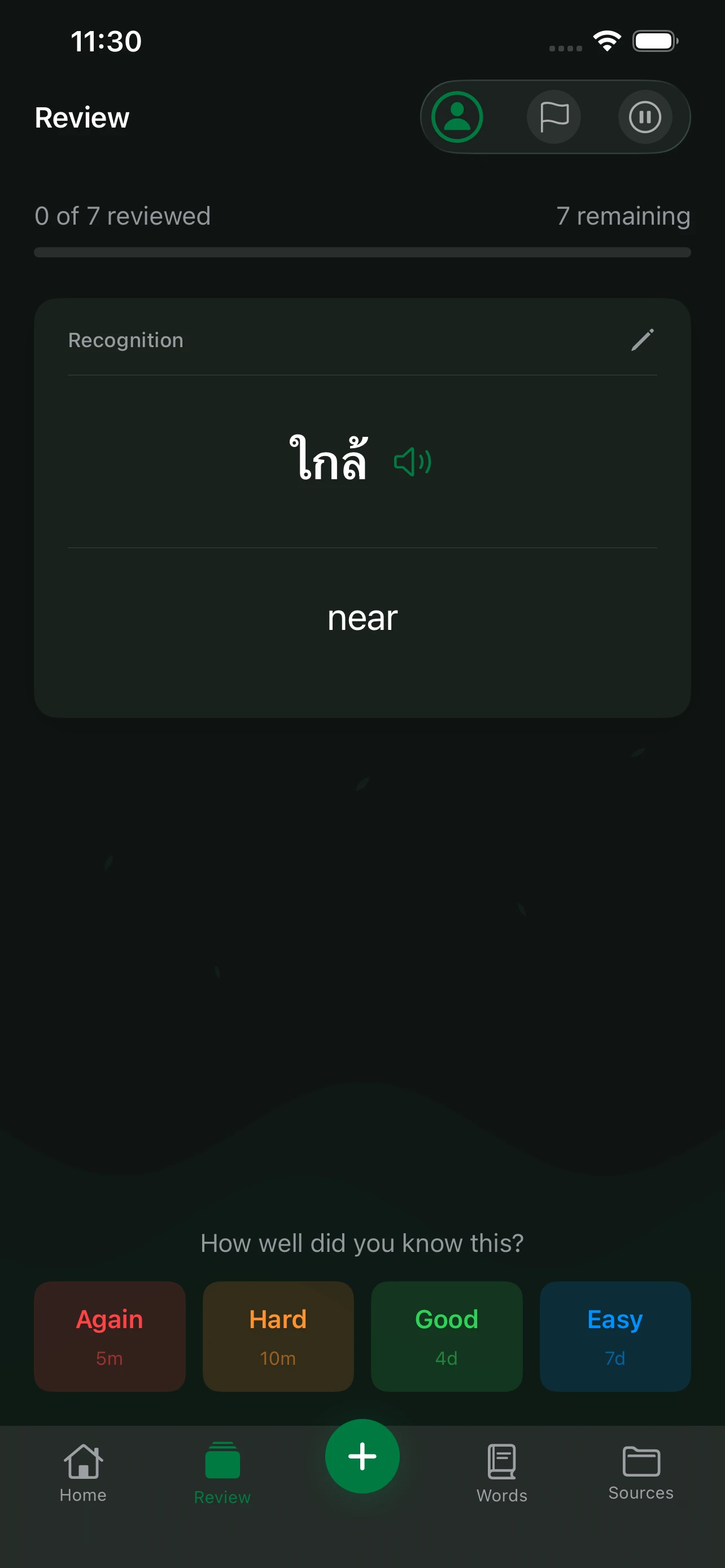Rate the card as Hard
This screenshot has width=725, height=1568.
pyautogui.click(x=278, y=1337)
